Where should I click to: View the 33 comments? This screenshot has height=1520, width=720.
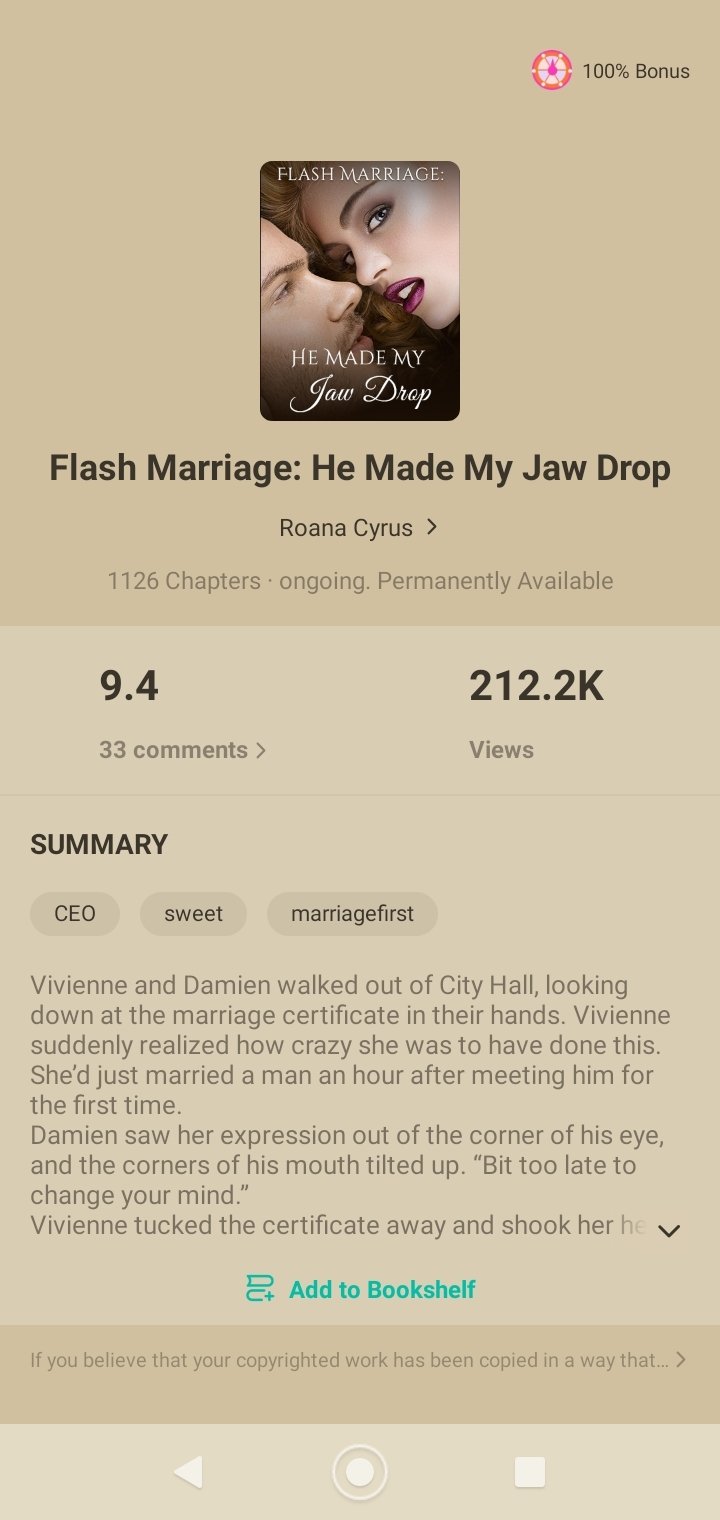click(x=183, y=750)
